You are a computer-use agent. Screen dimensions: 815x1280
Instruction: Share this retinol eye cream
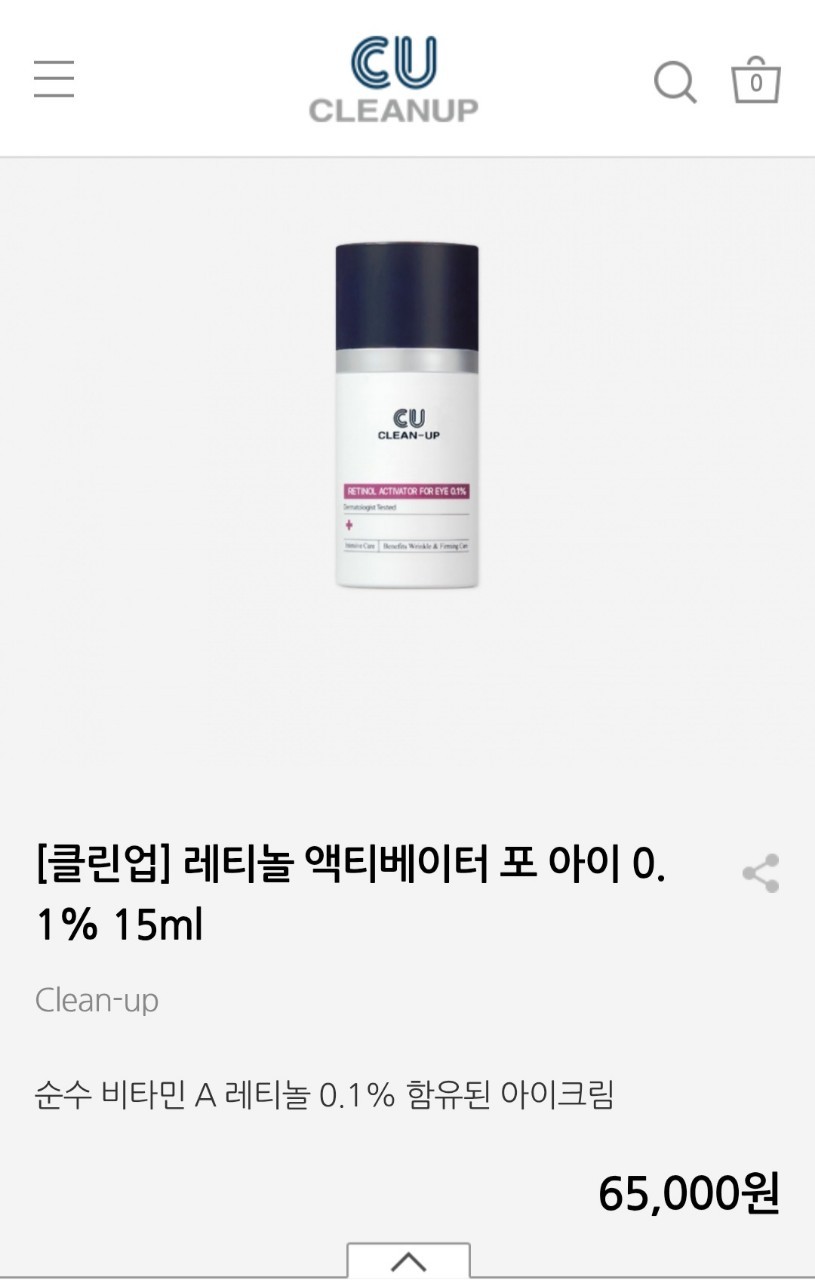pos(760,873)
